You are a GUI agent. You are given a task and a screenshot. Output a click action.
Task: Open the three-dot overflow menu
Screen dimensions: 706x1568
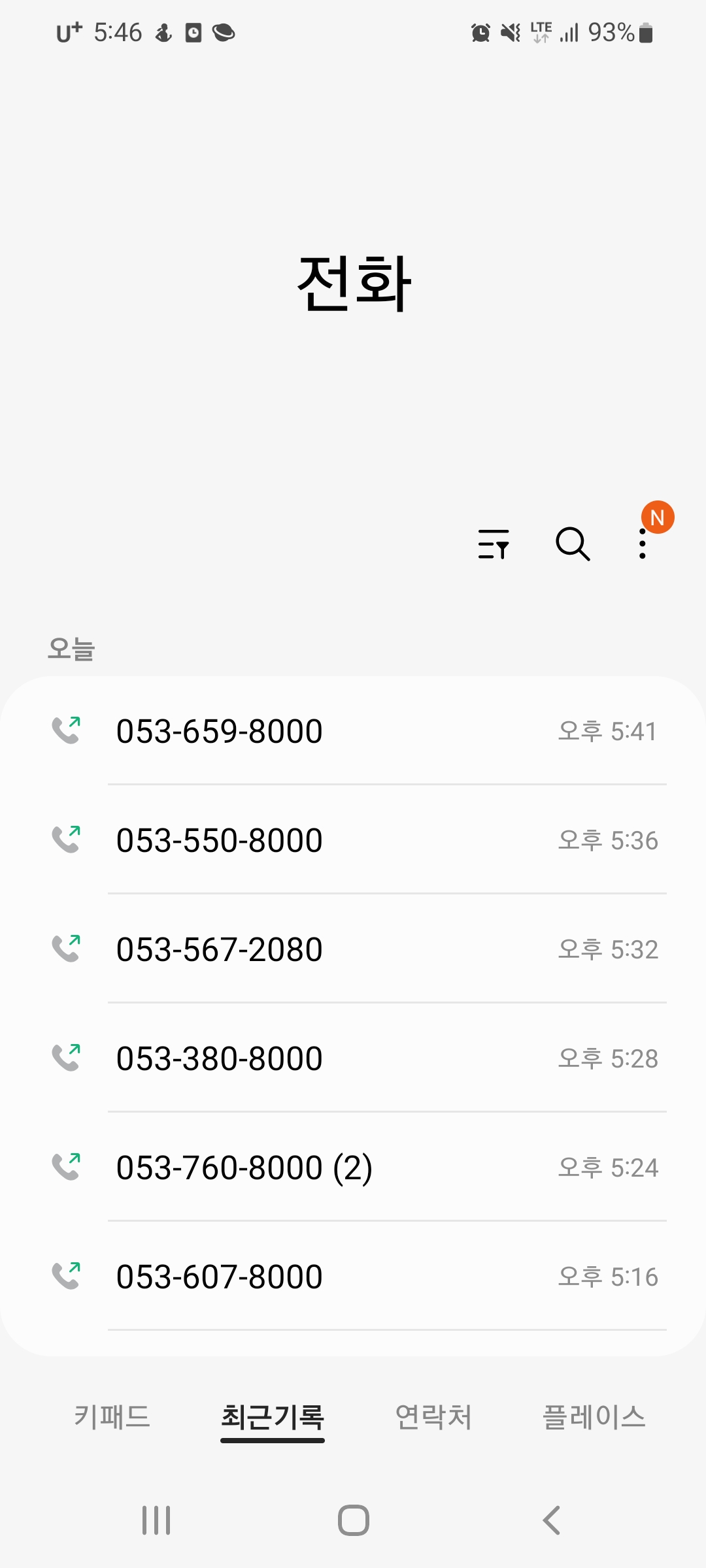click(x=643, y=544)
